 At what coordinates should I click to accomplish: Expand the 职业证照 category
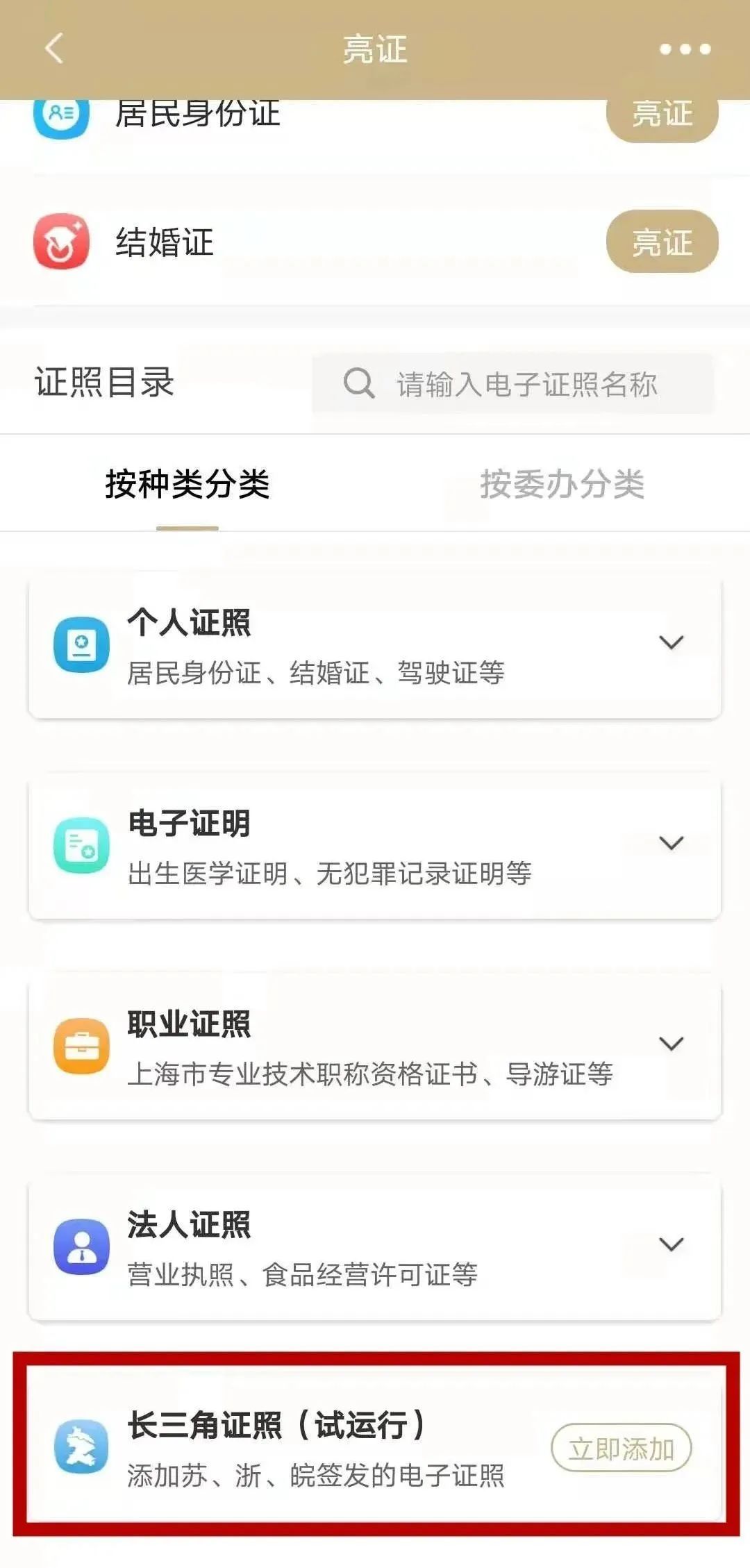click(x=670, y=1044)
